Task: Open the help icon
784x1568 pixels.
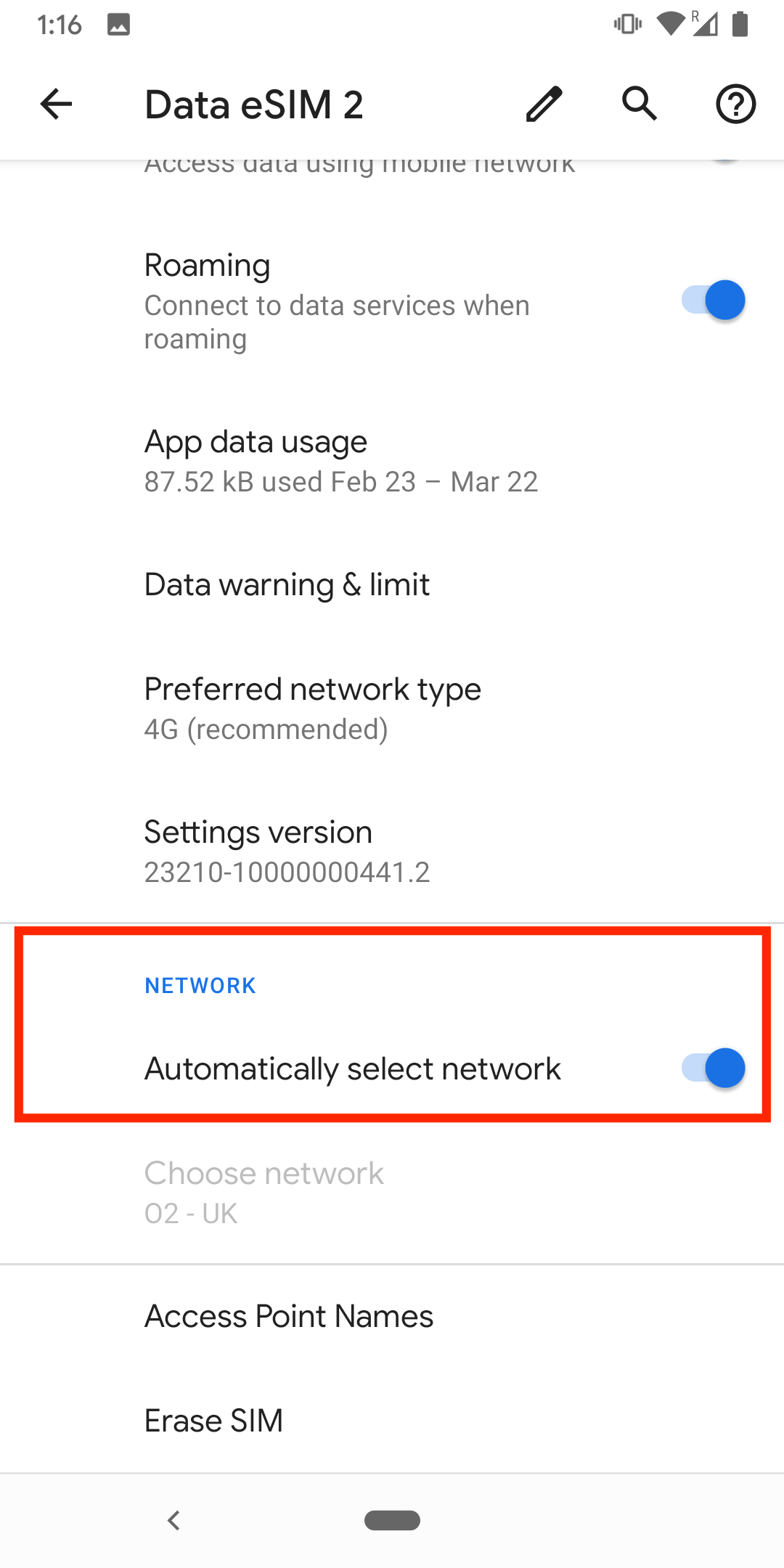Action: click(735, 105)
